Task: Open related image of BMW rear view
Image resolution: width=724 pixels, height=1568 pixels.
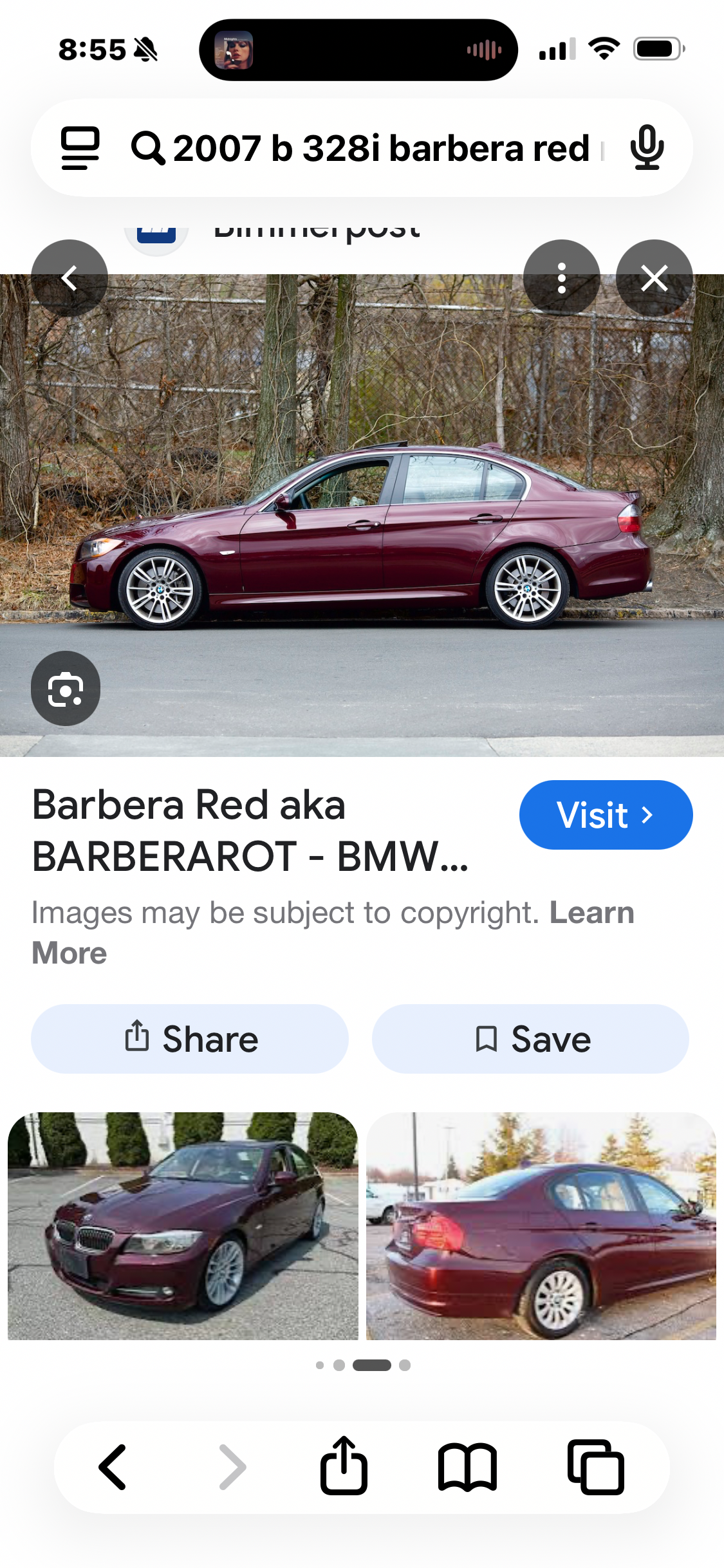Action: [541, 1226]
